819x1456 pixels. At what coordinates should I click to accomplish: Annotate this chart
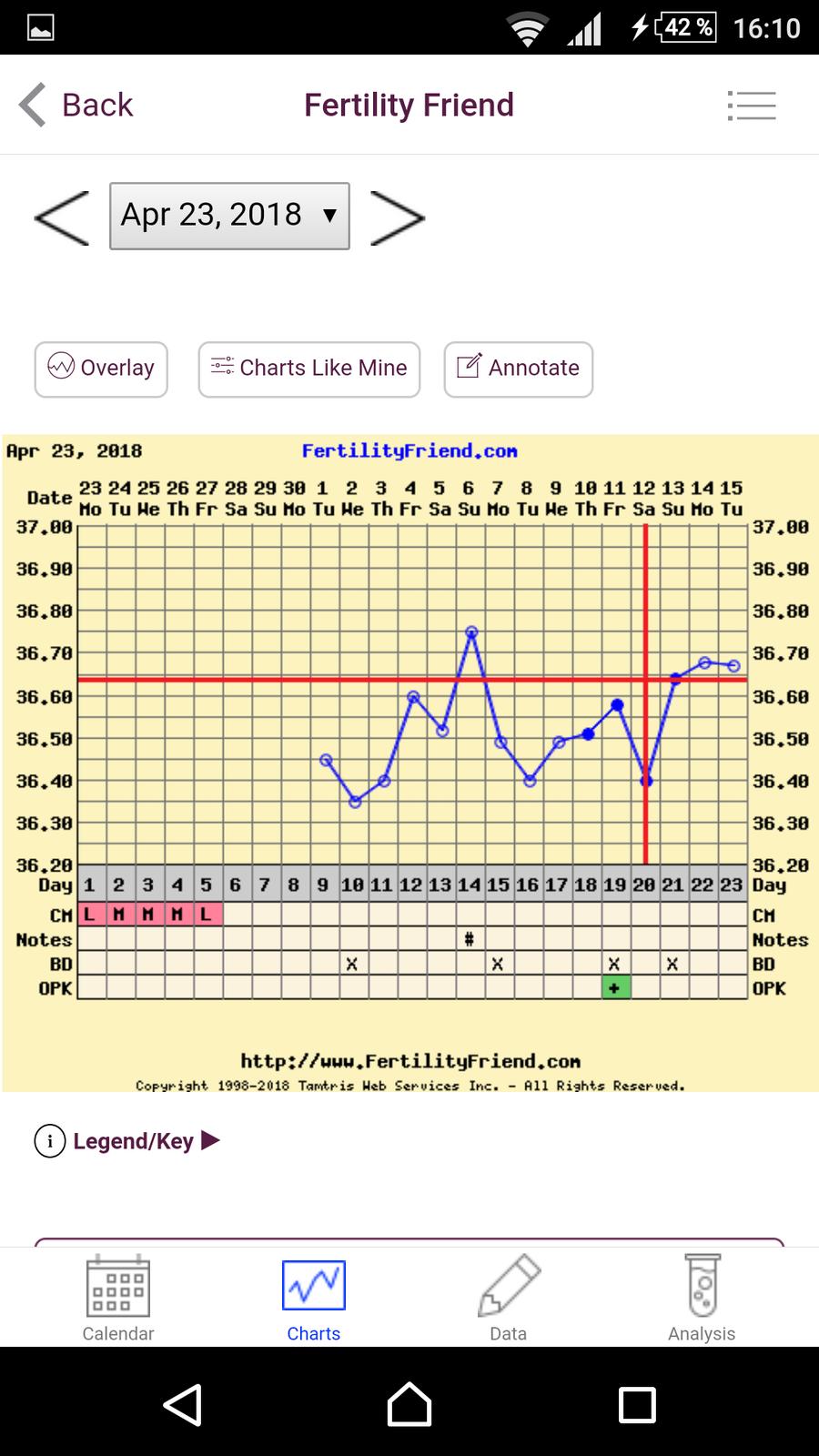point(518,369)
